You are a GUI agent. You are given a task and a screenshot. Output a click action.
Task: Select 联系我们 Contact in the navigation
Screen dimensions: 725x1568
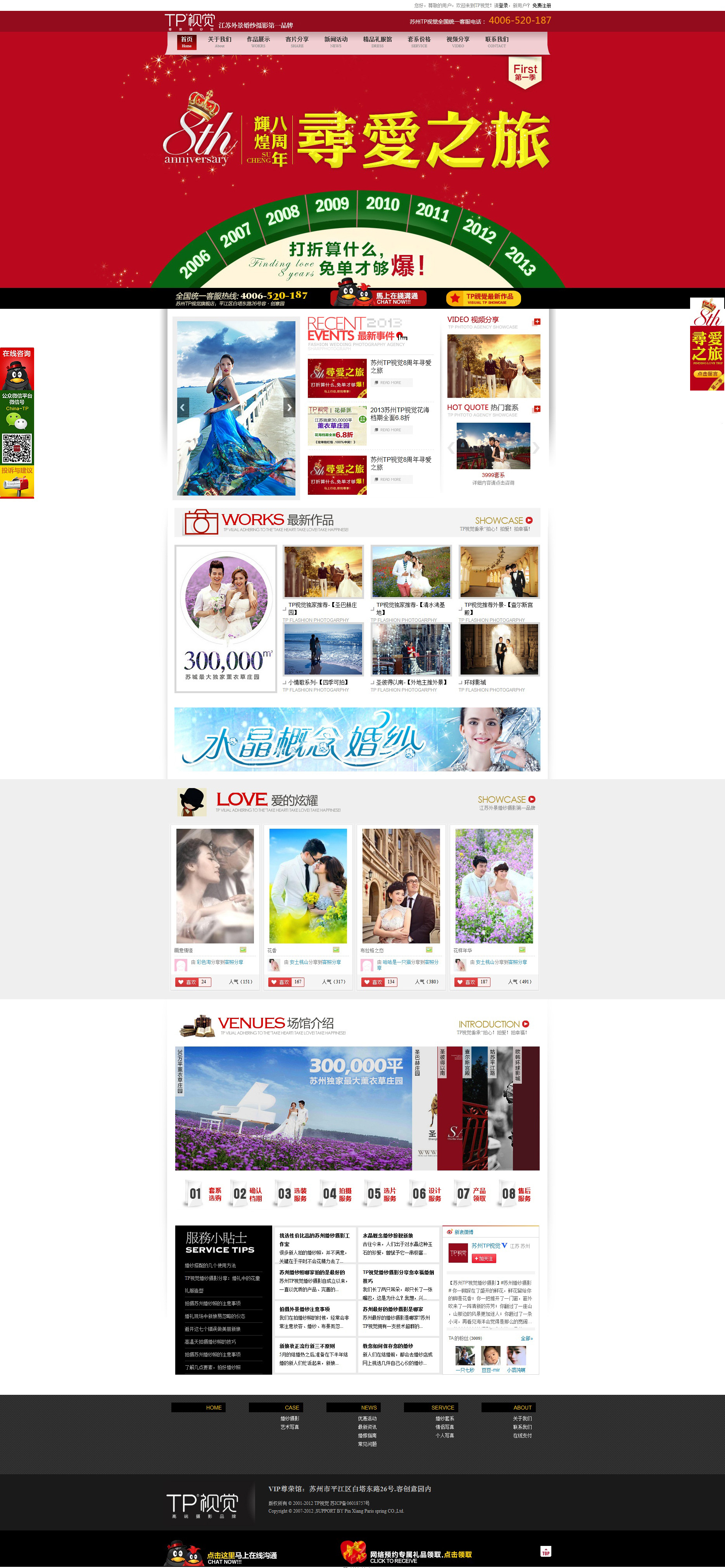point(497,41)
